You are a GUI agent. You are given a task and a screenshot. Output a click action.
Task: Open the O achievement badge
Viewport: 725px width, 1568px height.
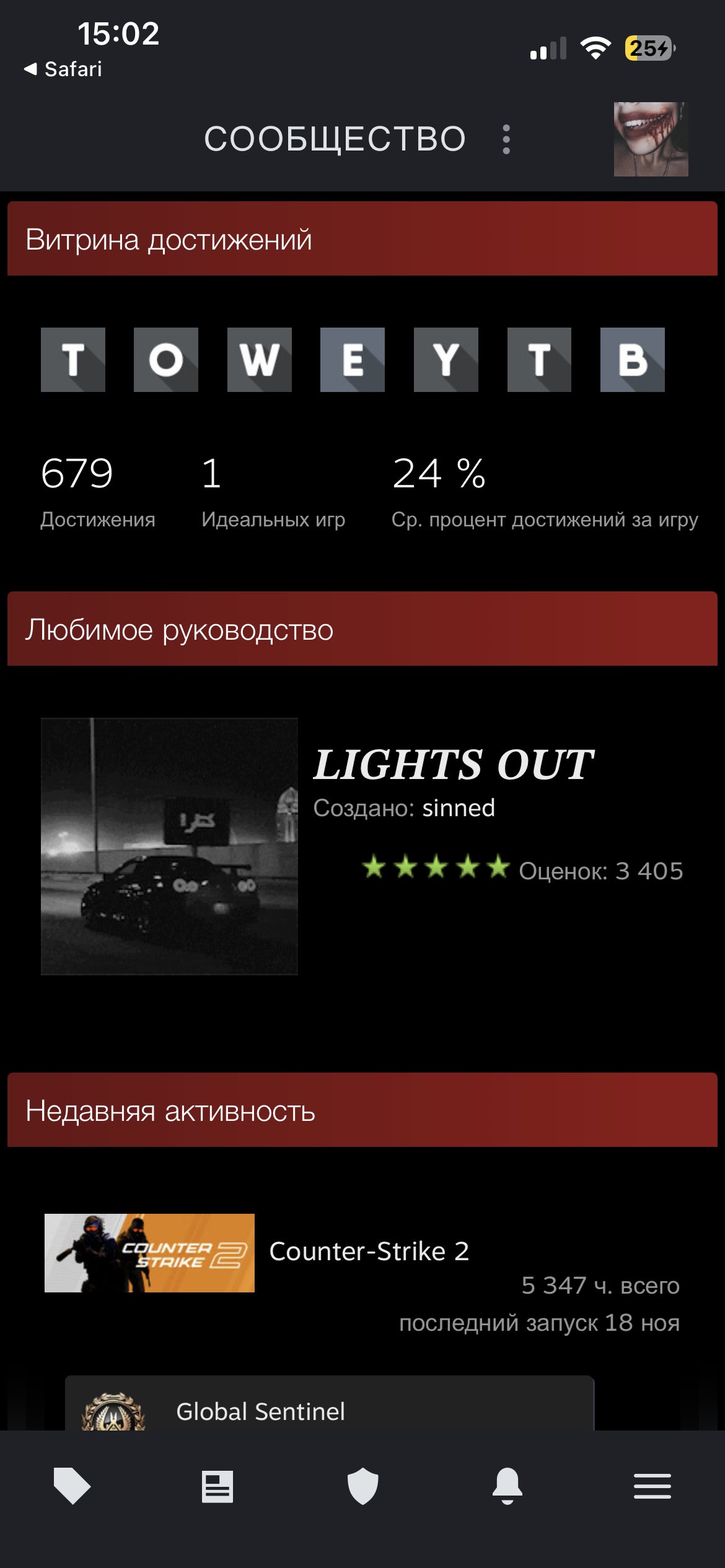166,360
